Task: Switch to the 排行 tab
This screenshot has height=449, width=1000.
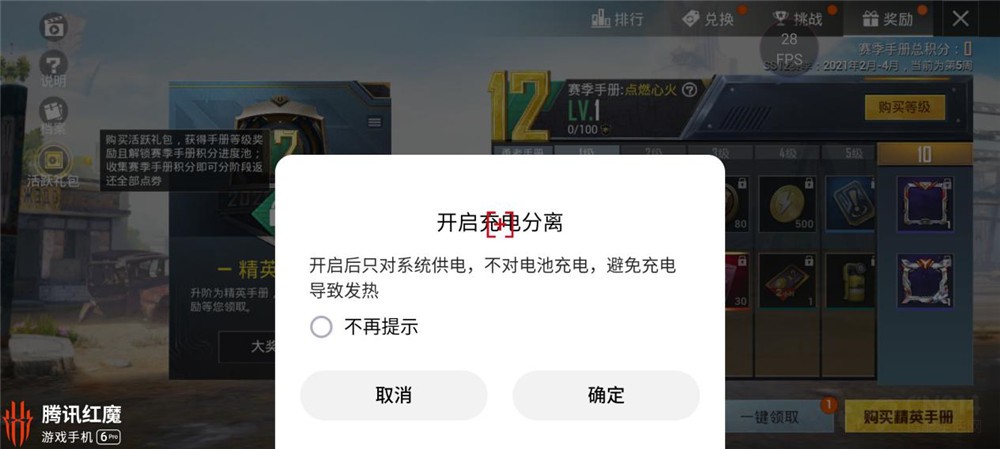Action: (x=618, y=18)
